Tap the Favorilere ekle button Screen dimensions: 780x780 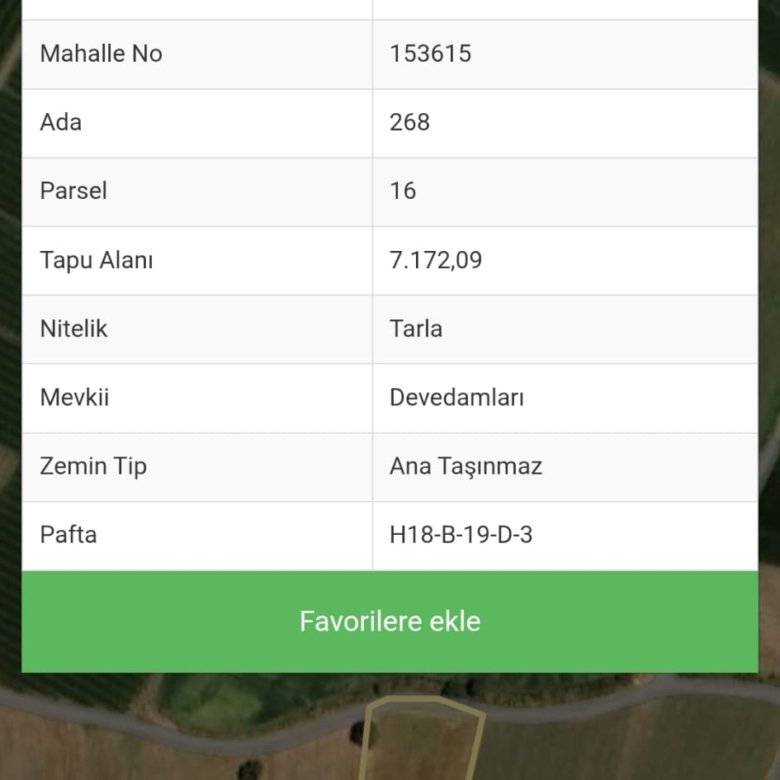click(x=390, y=621)
